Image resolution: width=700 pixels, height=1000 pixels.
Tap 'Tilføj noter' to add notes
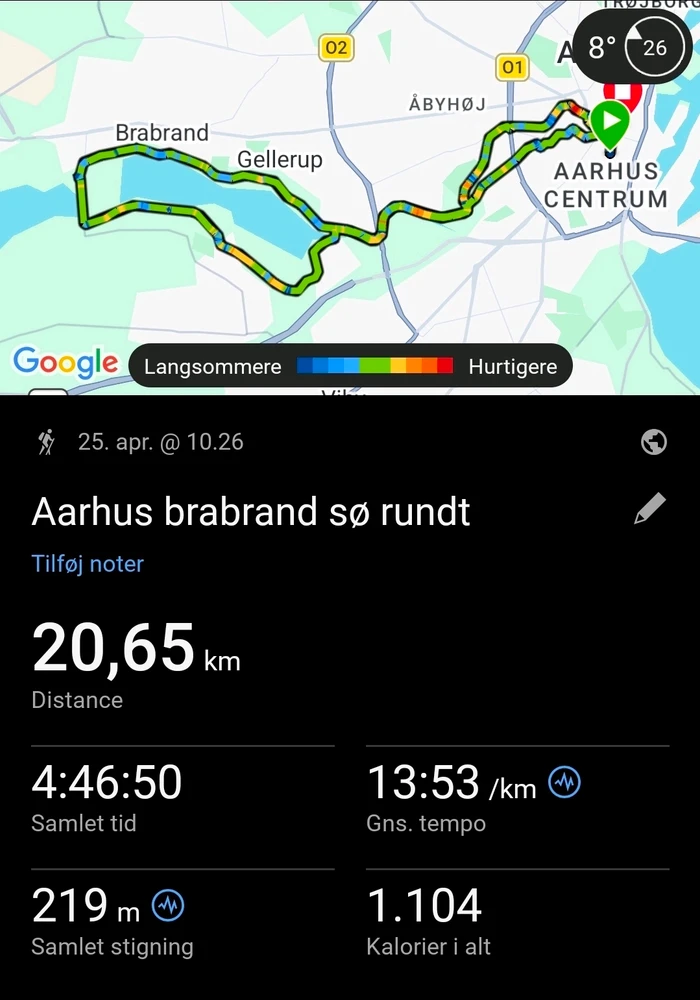88,564
